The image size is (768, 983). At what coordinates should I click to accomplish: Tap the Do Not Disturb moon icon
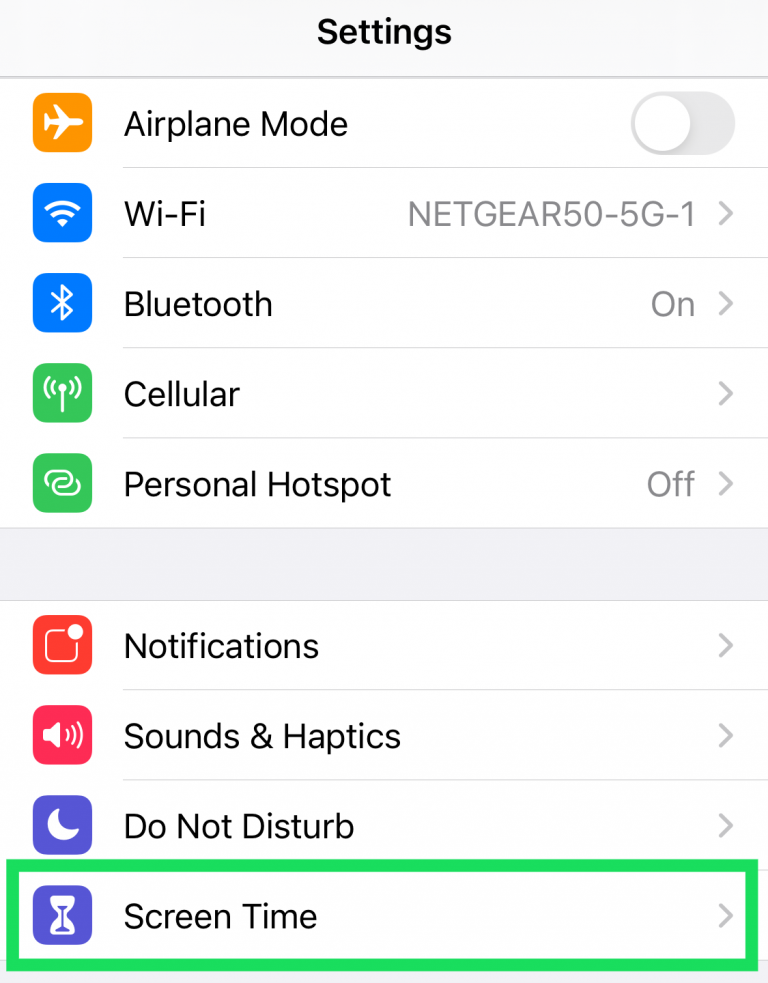coord(62,825)
